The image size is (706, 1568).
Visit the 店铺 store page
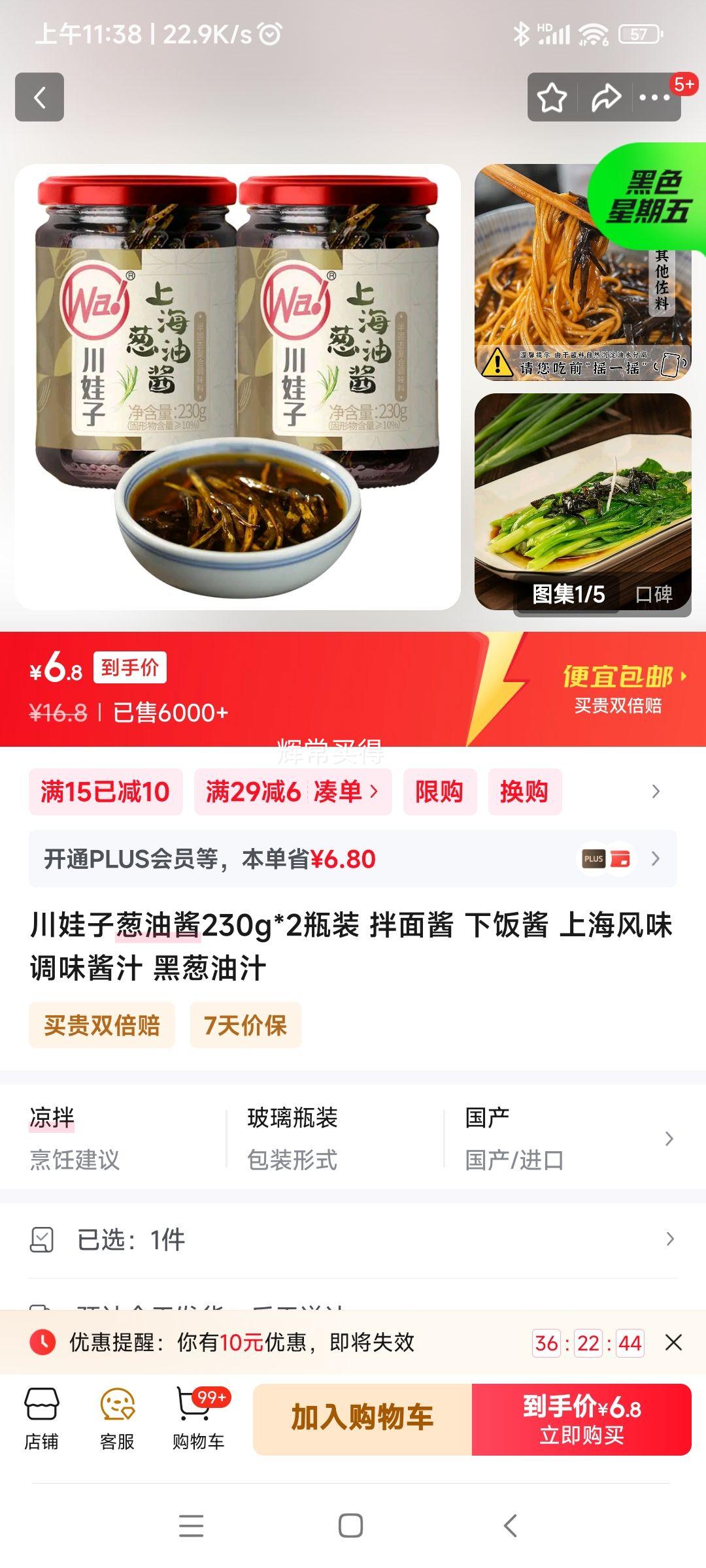(x=42, y=1418)
